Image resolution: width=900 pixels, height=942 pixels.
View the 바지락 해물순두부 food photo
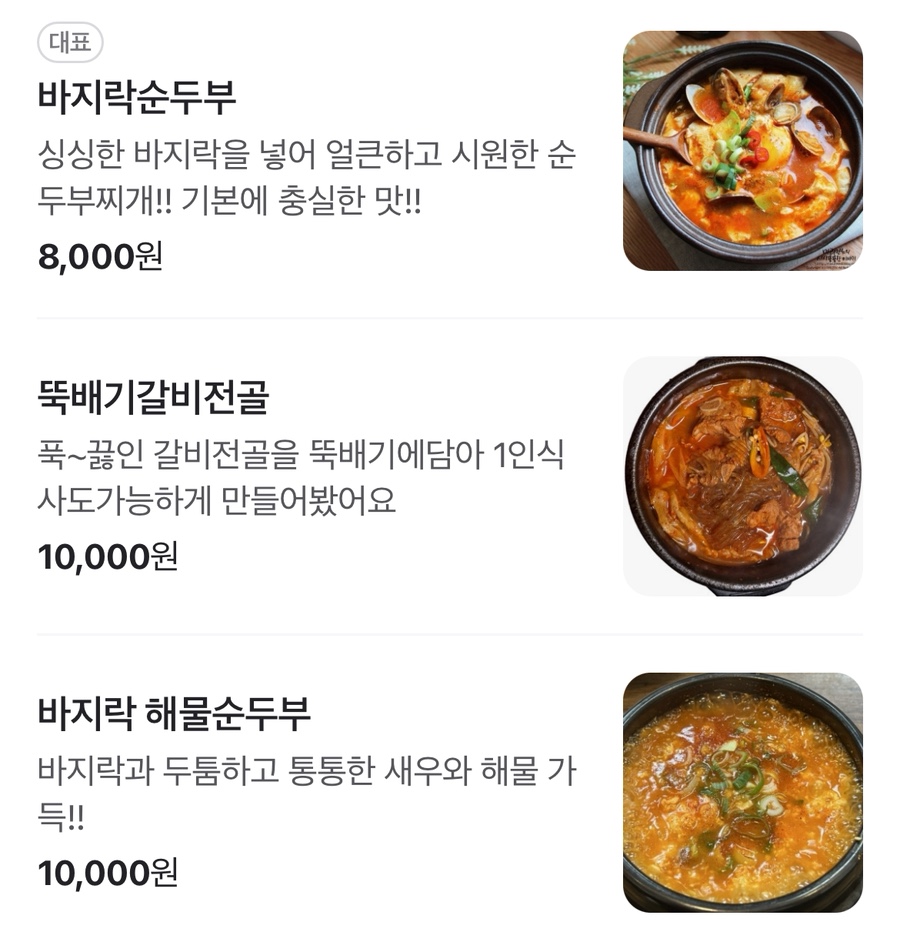click(x=742, y=792)
